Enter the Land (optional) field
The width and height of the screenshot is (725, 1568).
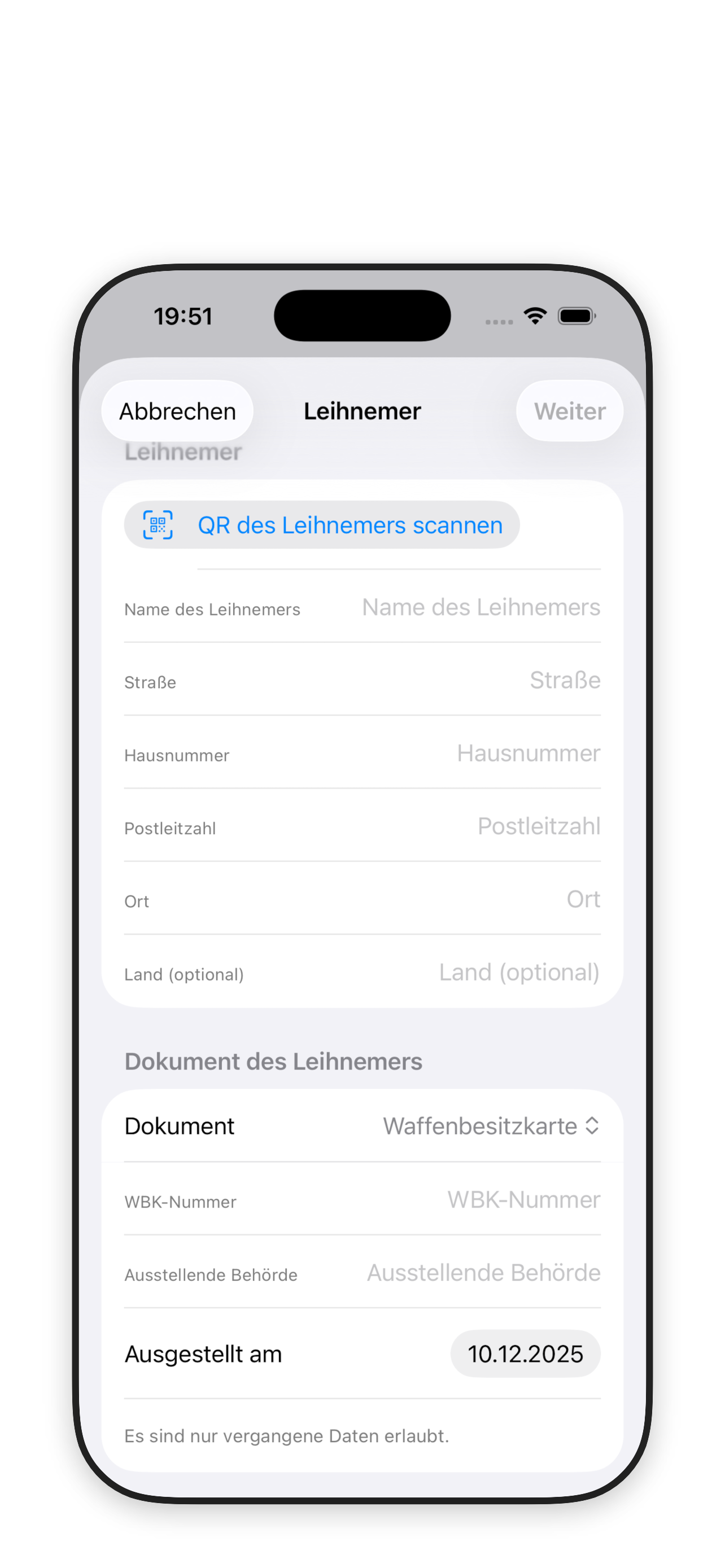519,973
